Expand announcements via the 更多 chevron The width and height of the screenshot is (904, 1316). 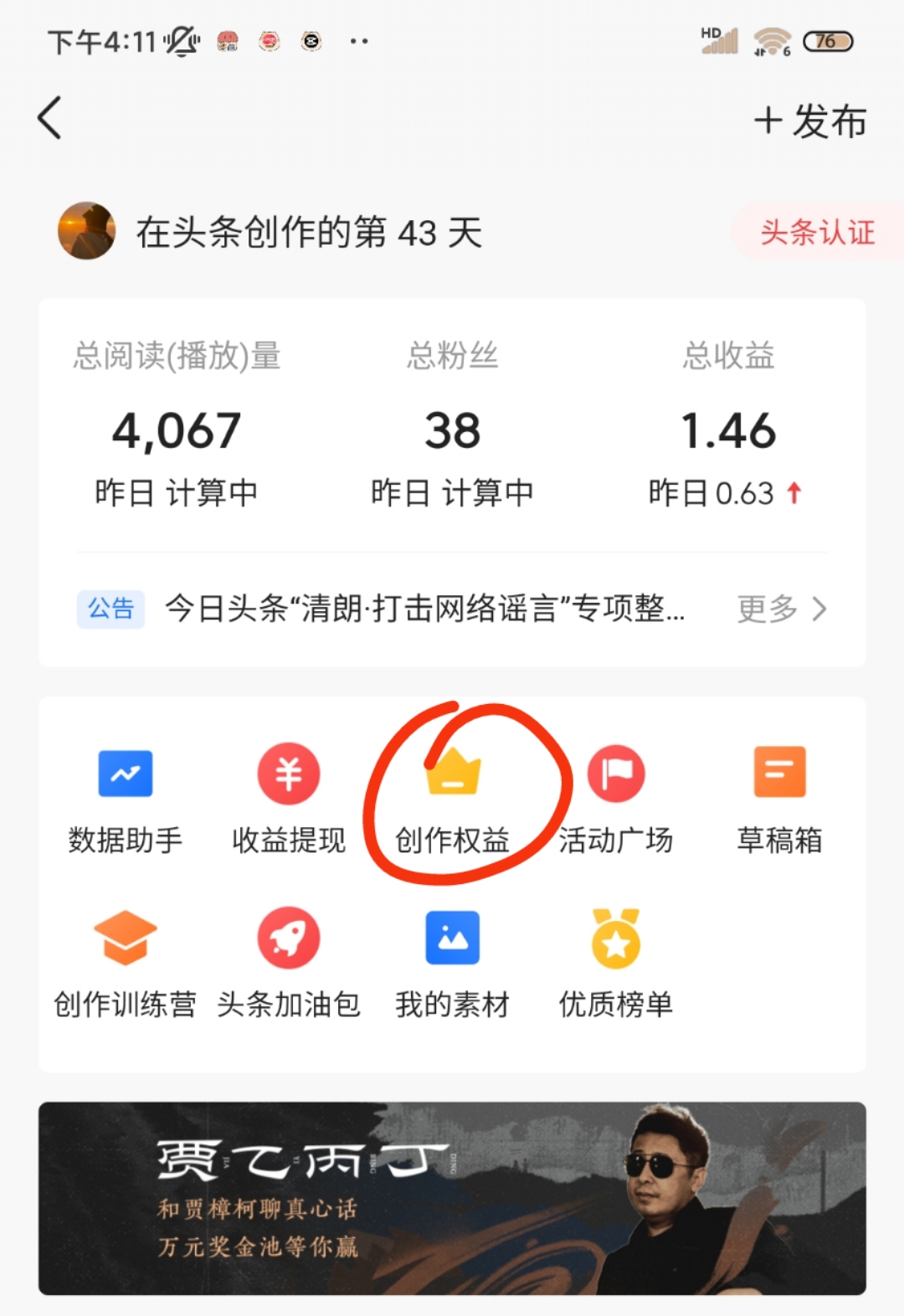coord(783,610)
